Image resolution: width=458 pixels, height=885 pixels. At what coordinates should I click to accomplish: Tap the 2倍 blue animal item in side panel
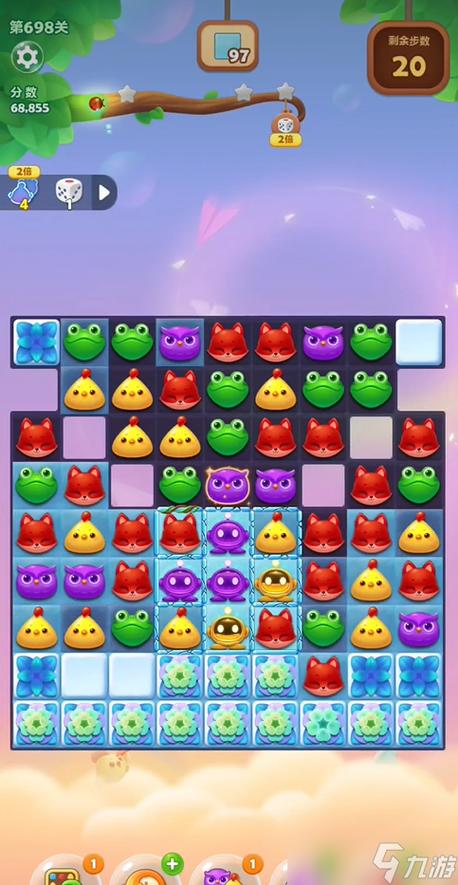pyautogui.click(x=23, y=189)
